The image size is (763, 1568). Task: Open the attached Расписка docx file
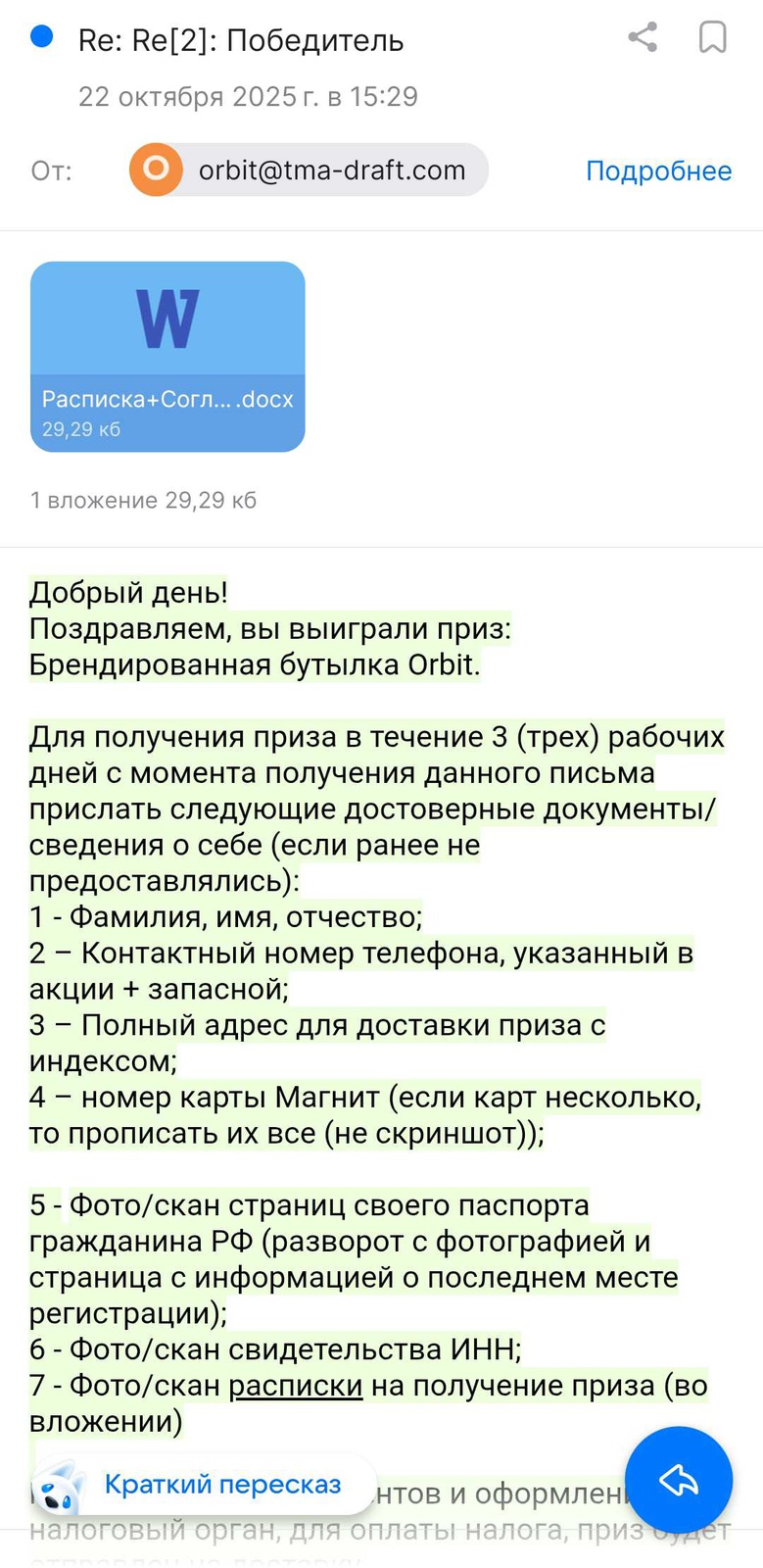[x=167, y=356]
